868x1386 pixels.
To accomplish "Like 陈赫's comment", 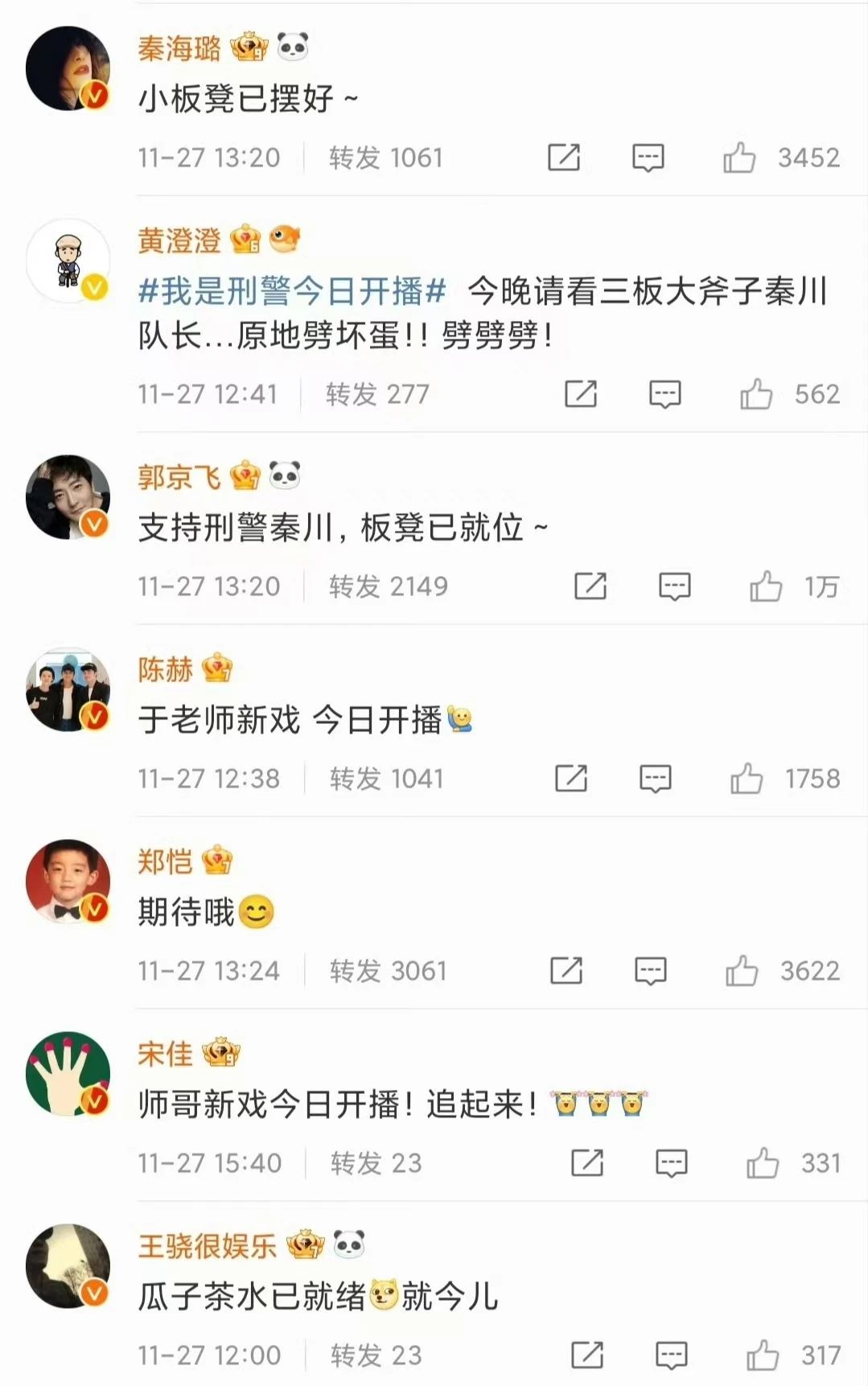I will click(x=747, y=779).
